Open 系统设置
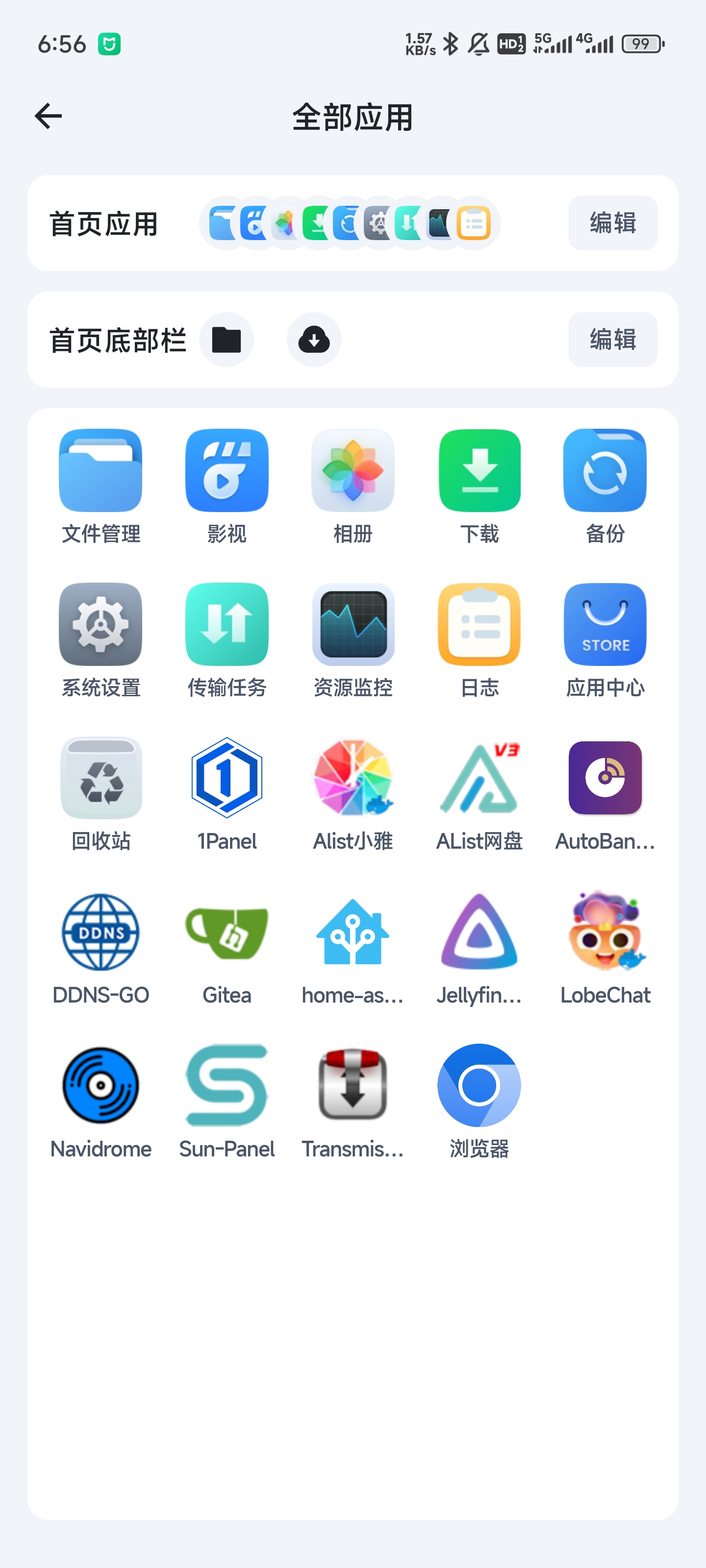This screenshot has height=1568, width=706. (x=101, y=625)
